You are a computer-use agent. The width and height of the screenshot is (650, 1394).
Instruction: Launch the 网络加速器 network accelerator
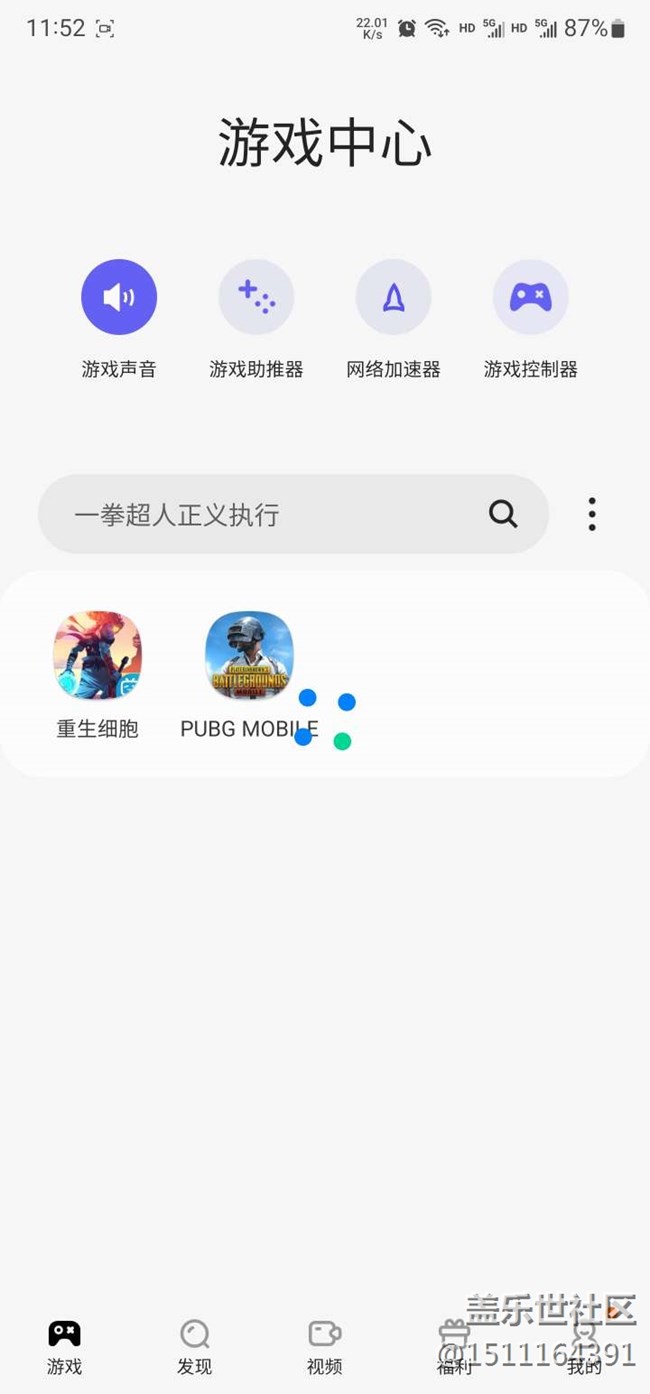[393, 297]
